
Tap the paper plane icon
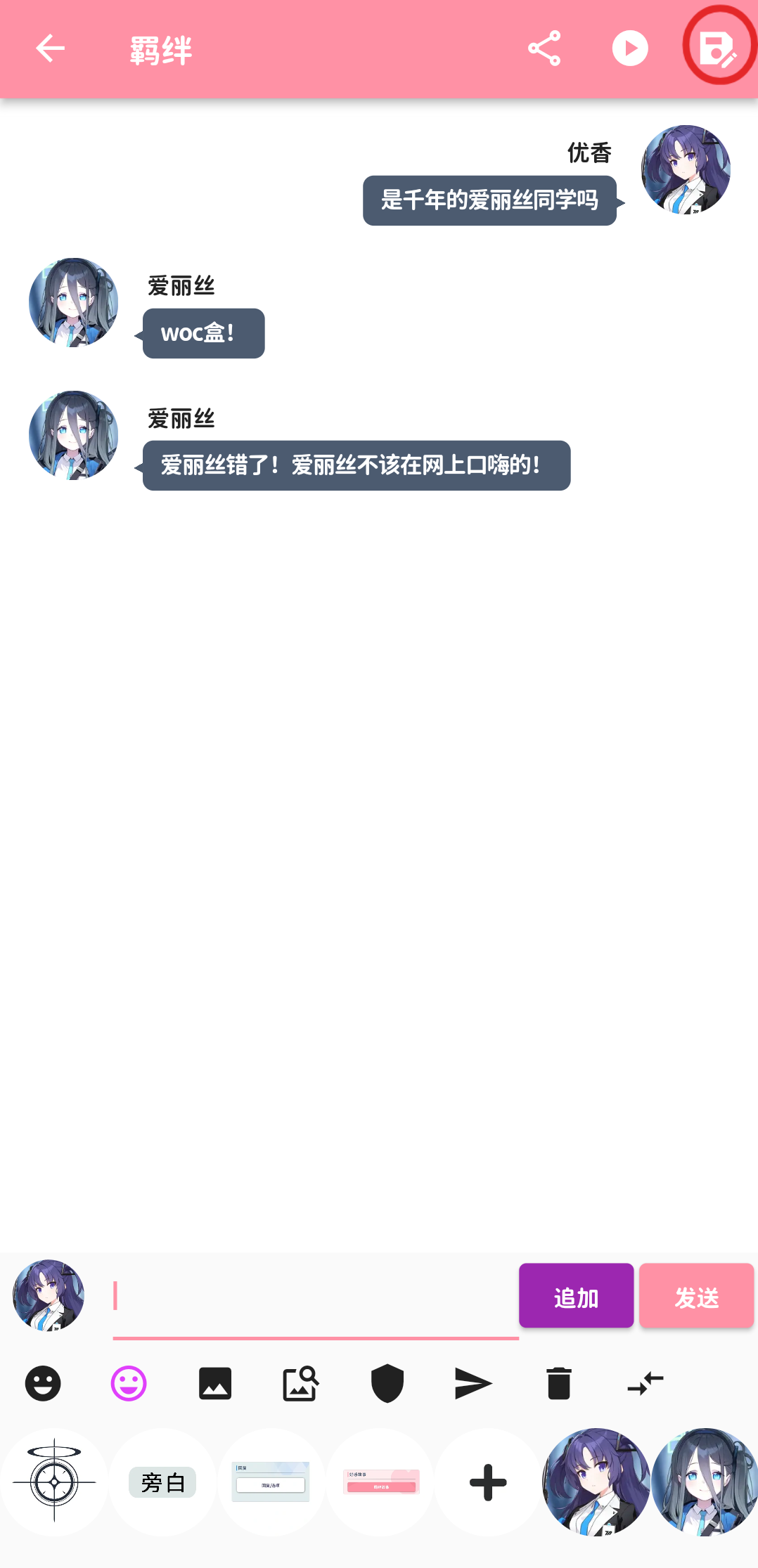coord(473,1383)
